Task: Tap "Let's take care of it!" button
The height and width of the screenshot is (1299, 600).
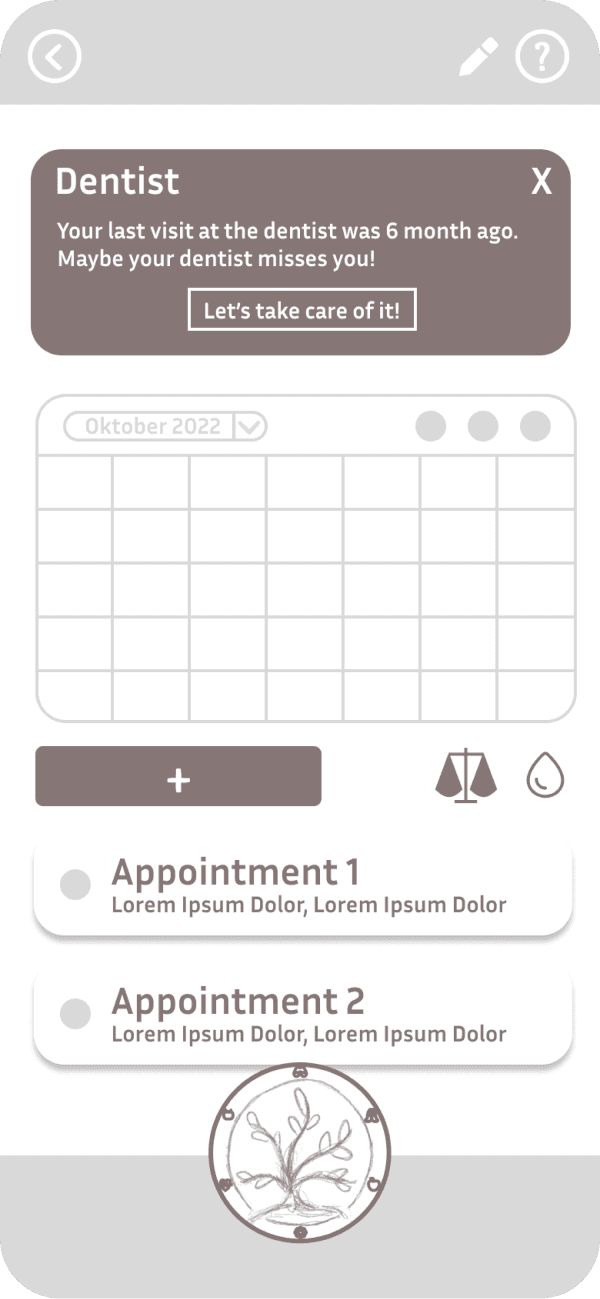Action: [x=301, y=310]
